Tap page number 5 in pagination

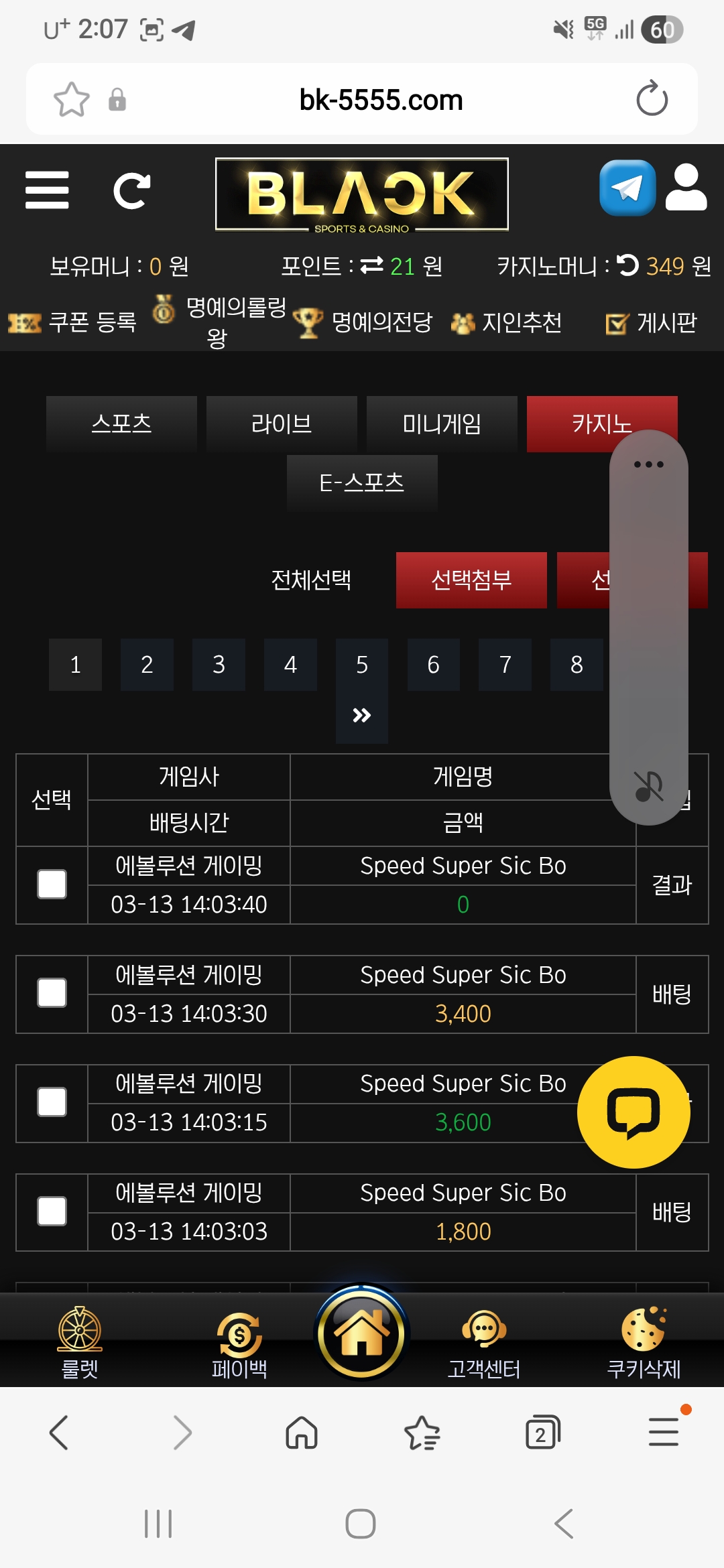tap(361, 664)
